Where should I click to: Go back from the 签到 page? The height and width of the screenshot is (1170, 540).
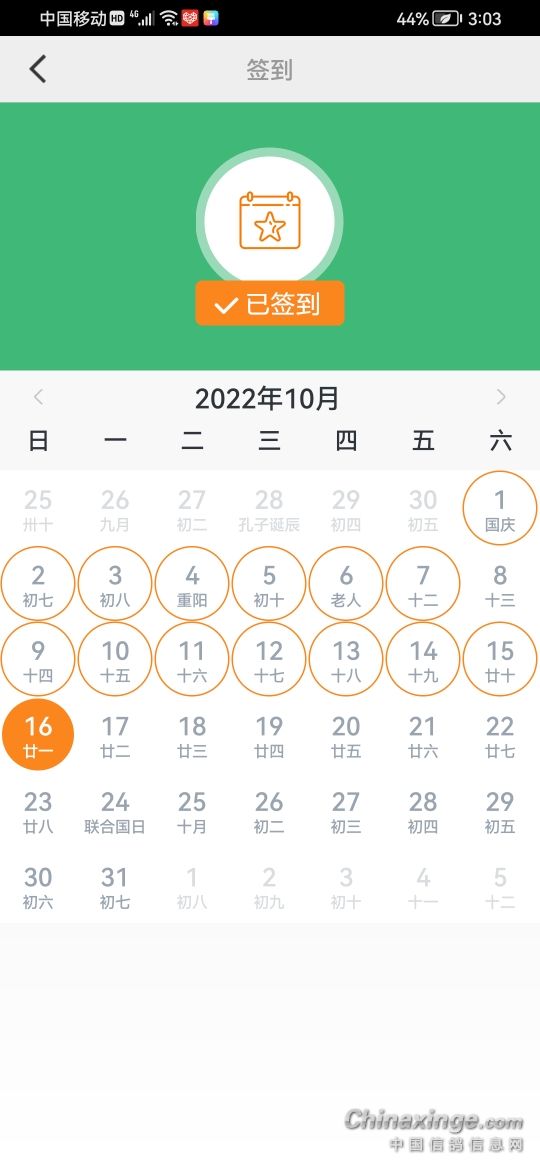[x=38, y=69]
